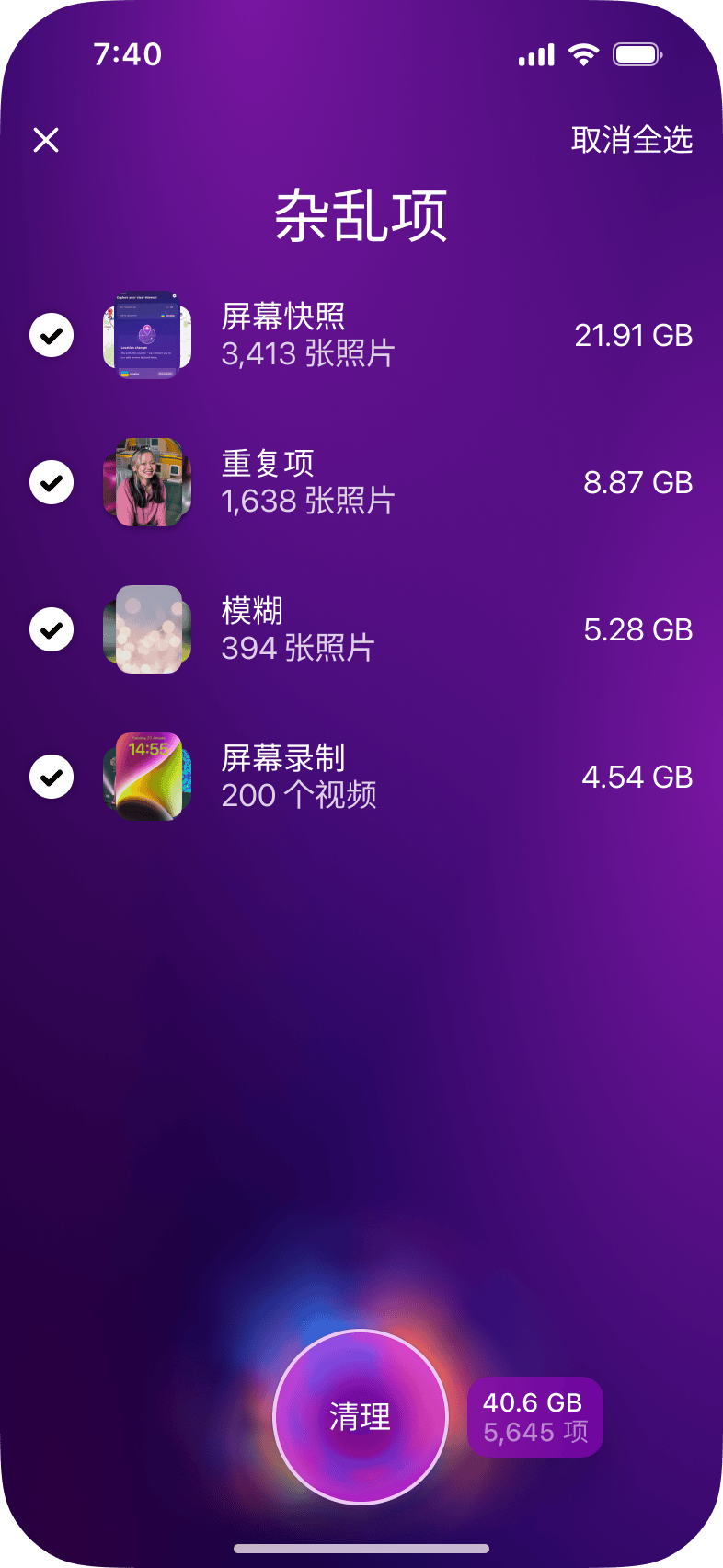Open the 屏幕快照 category thumbnail
723x1568 pixels.
pos(146,334)
